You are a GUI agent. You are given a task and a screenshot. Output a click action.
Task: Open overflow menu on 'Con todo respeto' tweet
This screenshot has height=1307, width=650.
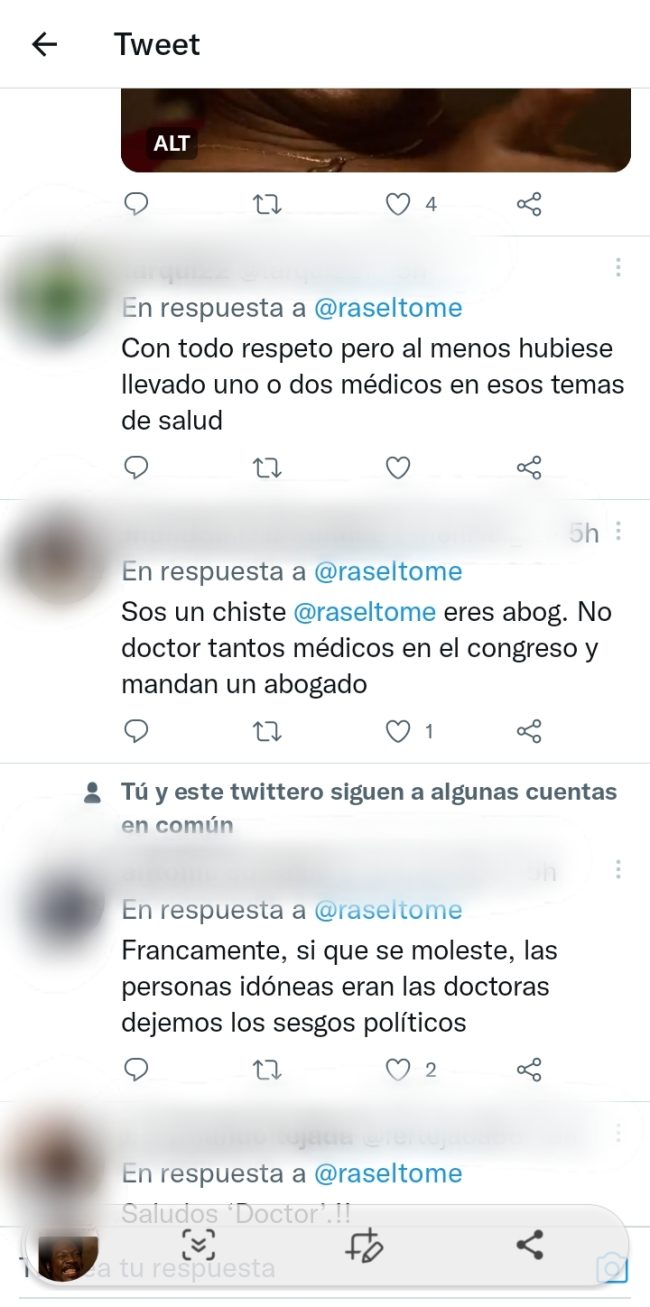(619, 267)
